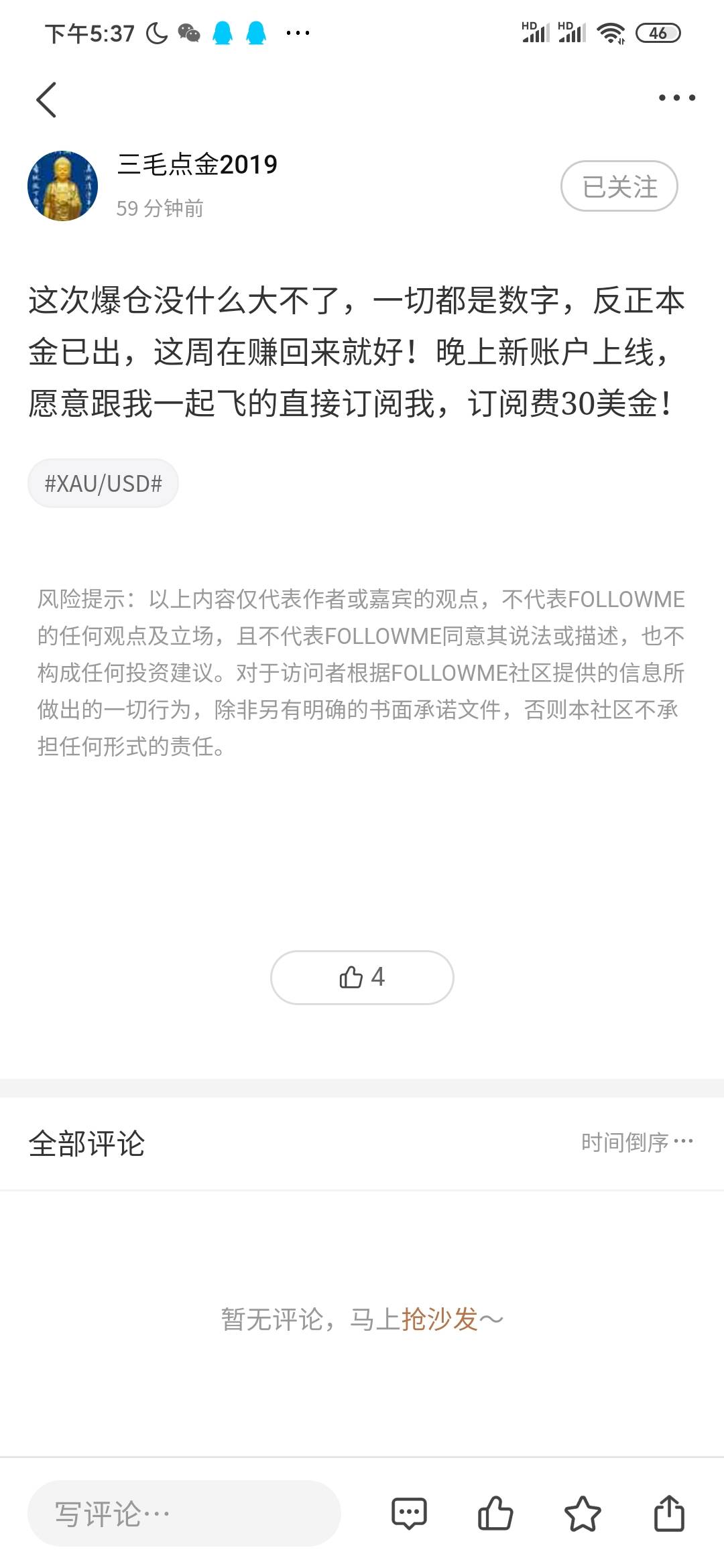The image size is (724, 1568).
Task: Open 三毛点金2019's profile avatar
Action: tap(62, 186)
